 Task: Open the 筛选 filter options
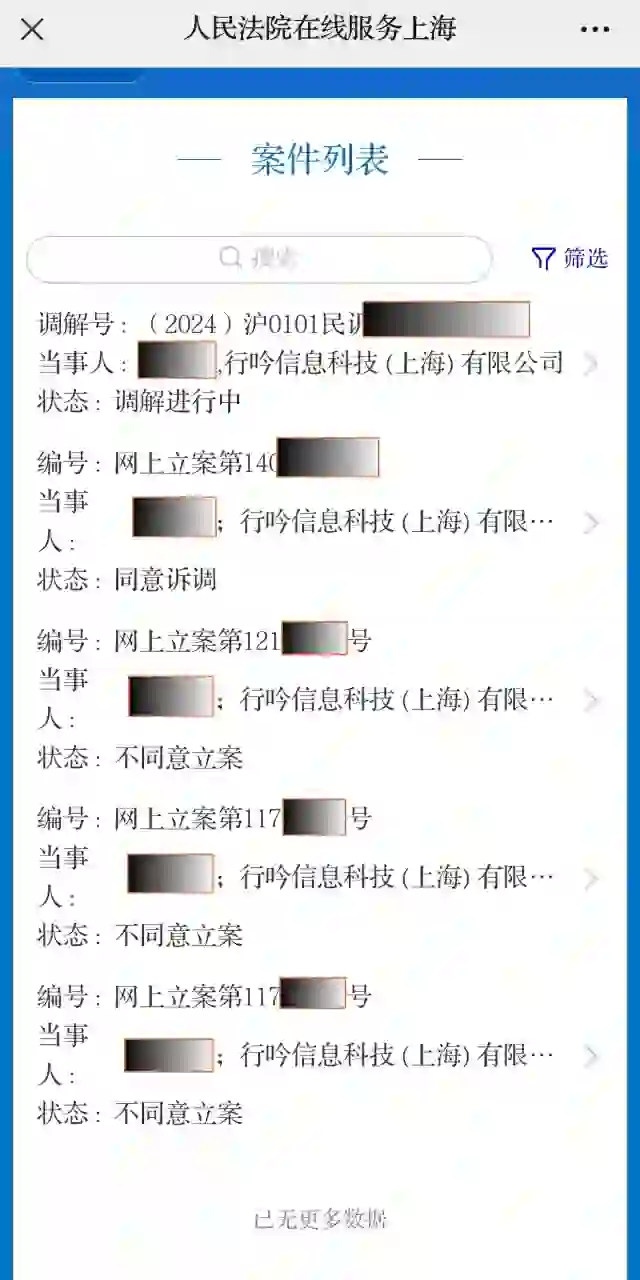pos(570,259)
